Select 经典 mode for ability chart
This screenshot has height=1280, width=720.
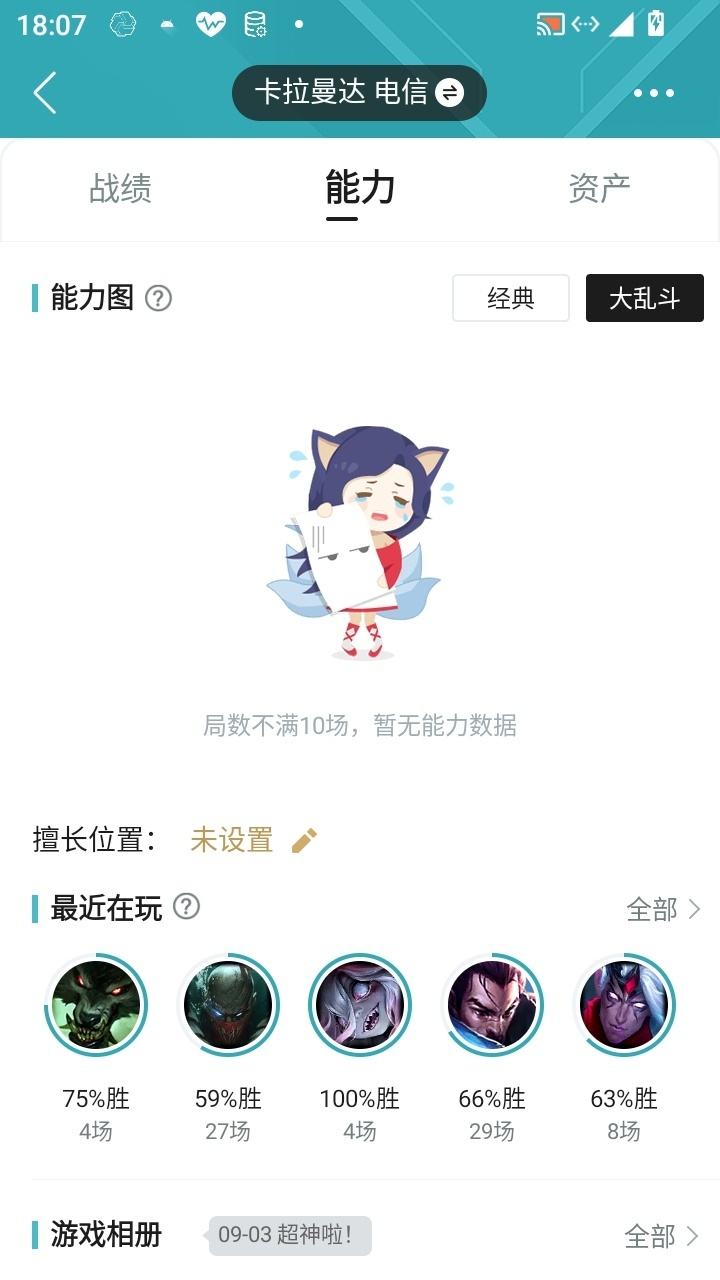point(511,298)
